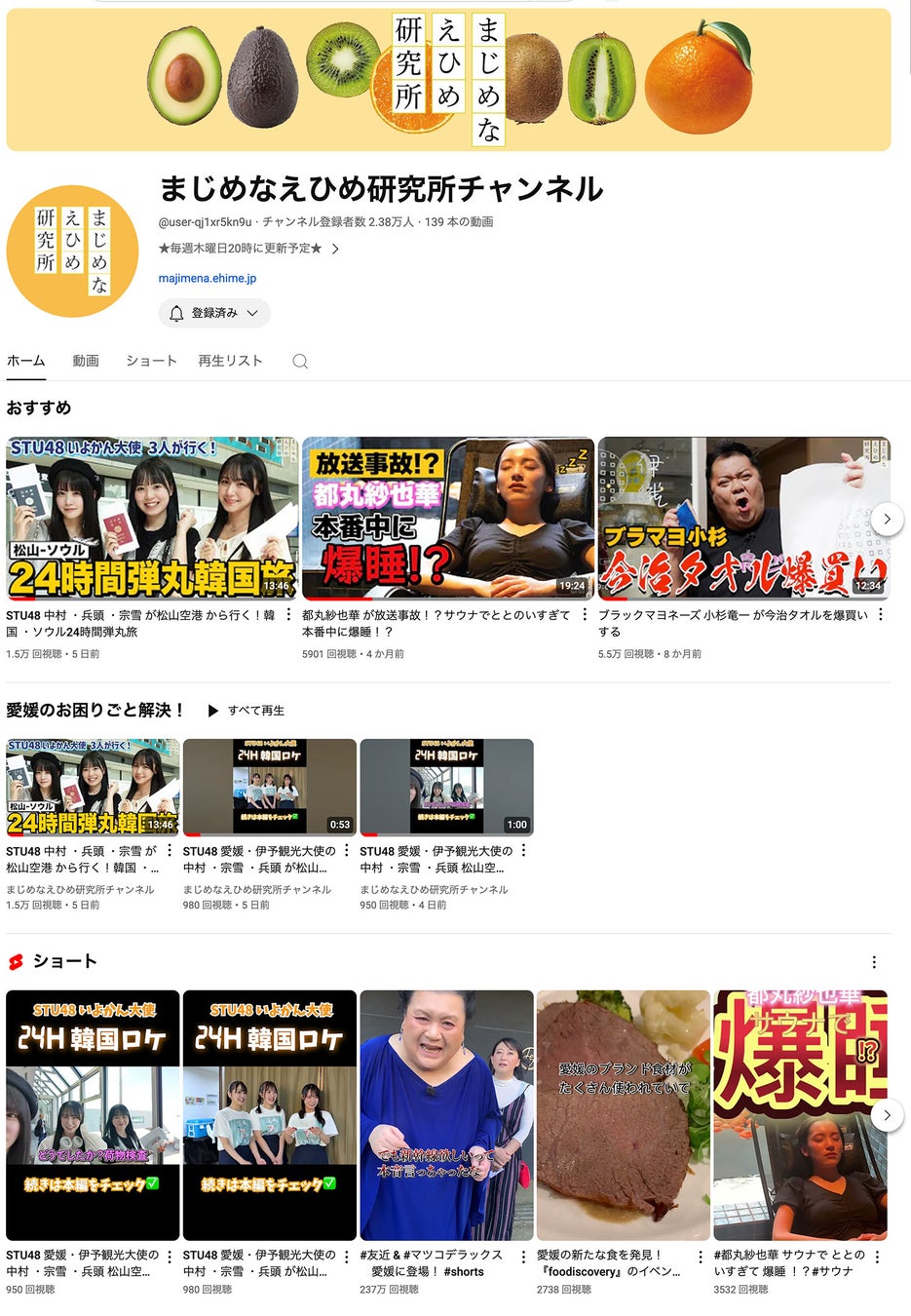Switch to the ショート tab

pos(151,361)
